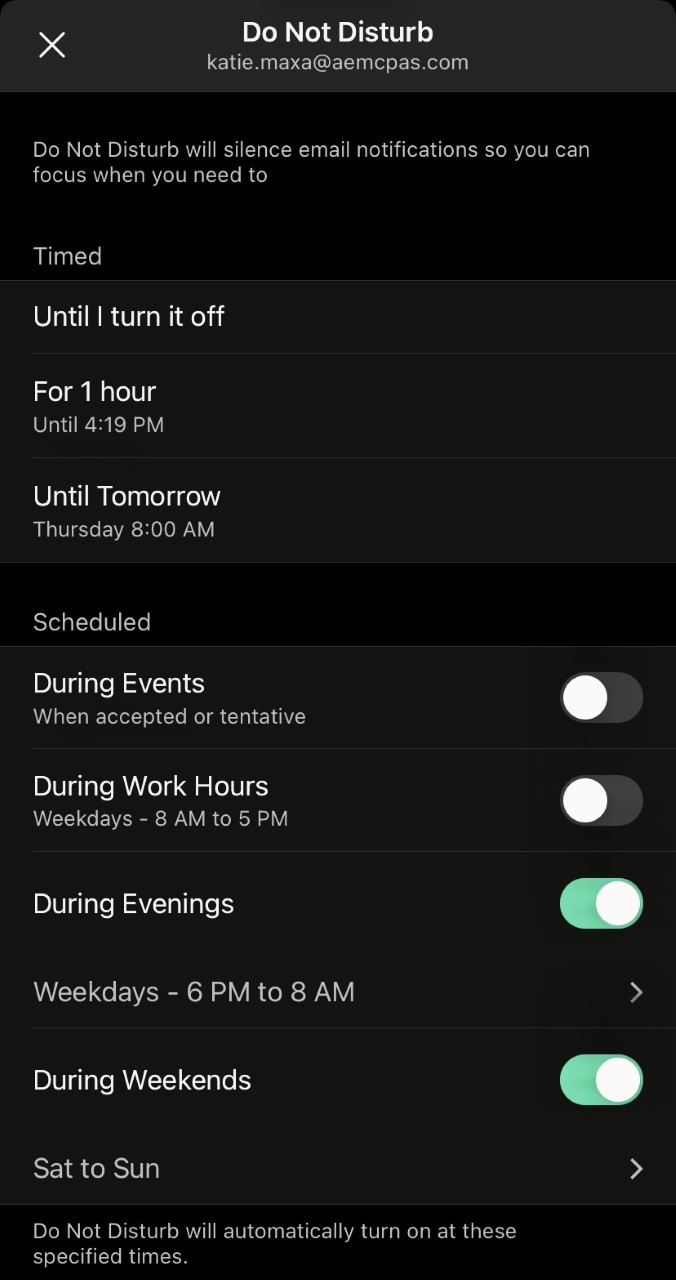Open Sat to Sun schedule
Screen dimensions: 676x1280
click(x=338, y=1168)
